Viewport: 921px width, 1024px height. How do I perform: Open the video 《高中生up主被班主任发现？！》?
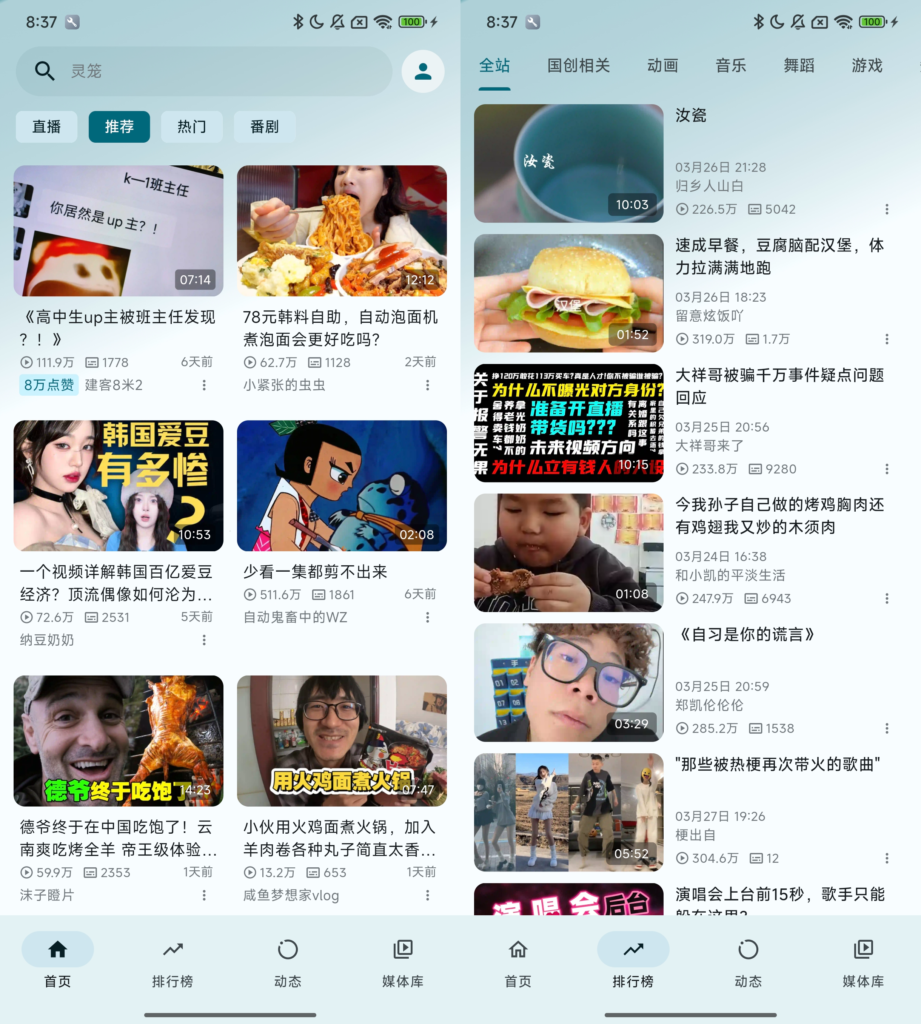point(118,231)
